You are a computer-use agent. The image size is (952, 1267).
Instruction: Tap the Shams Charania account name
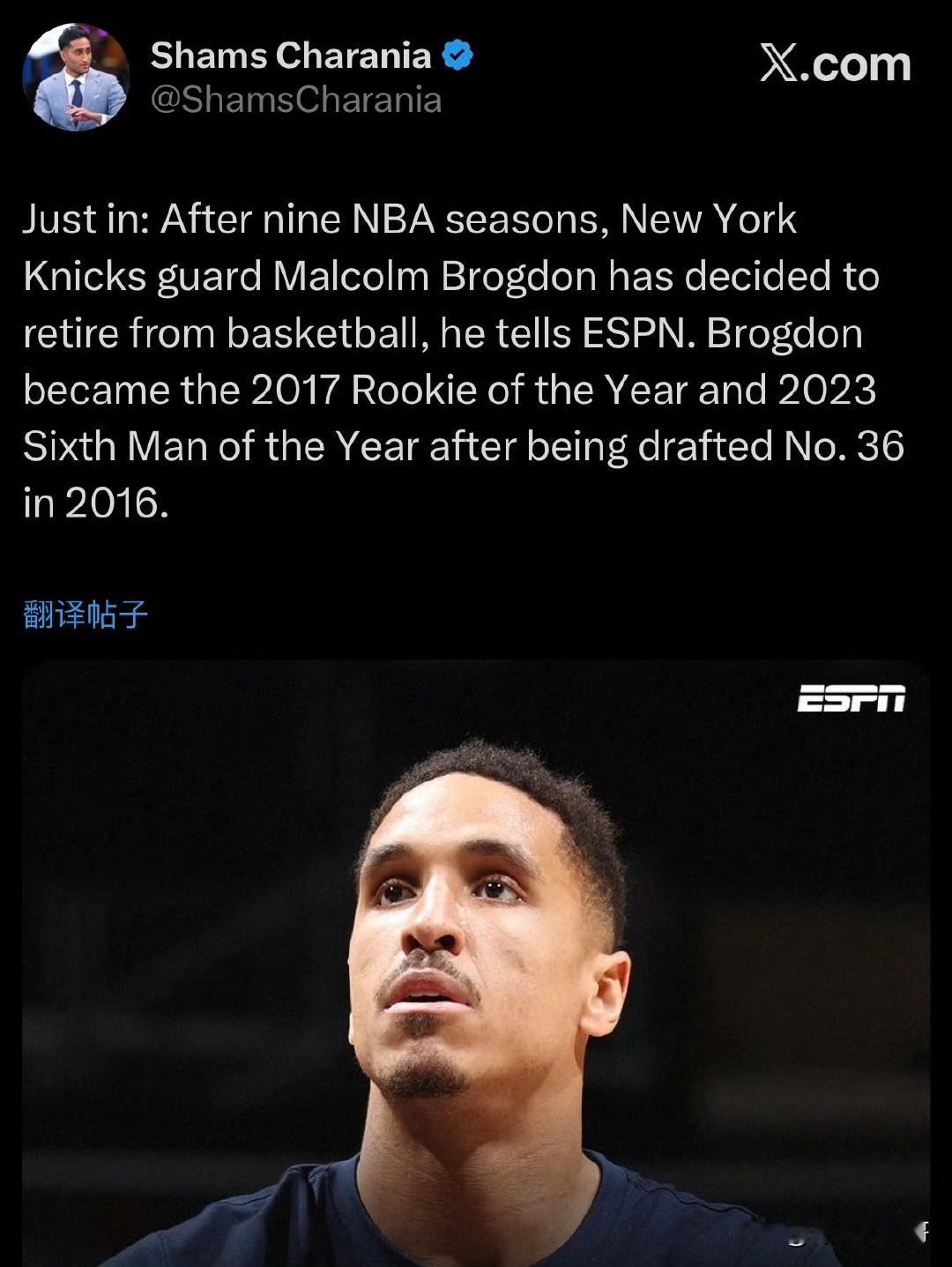click(290, 56)
